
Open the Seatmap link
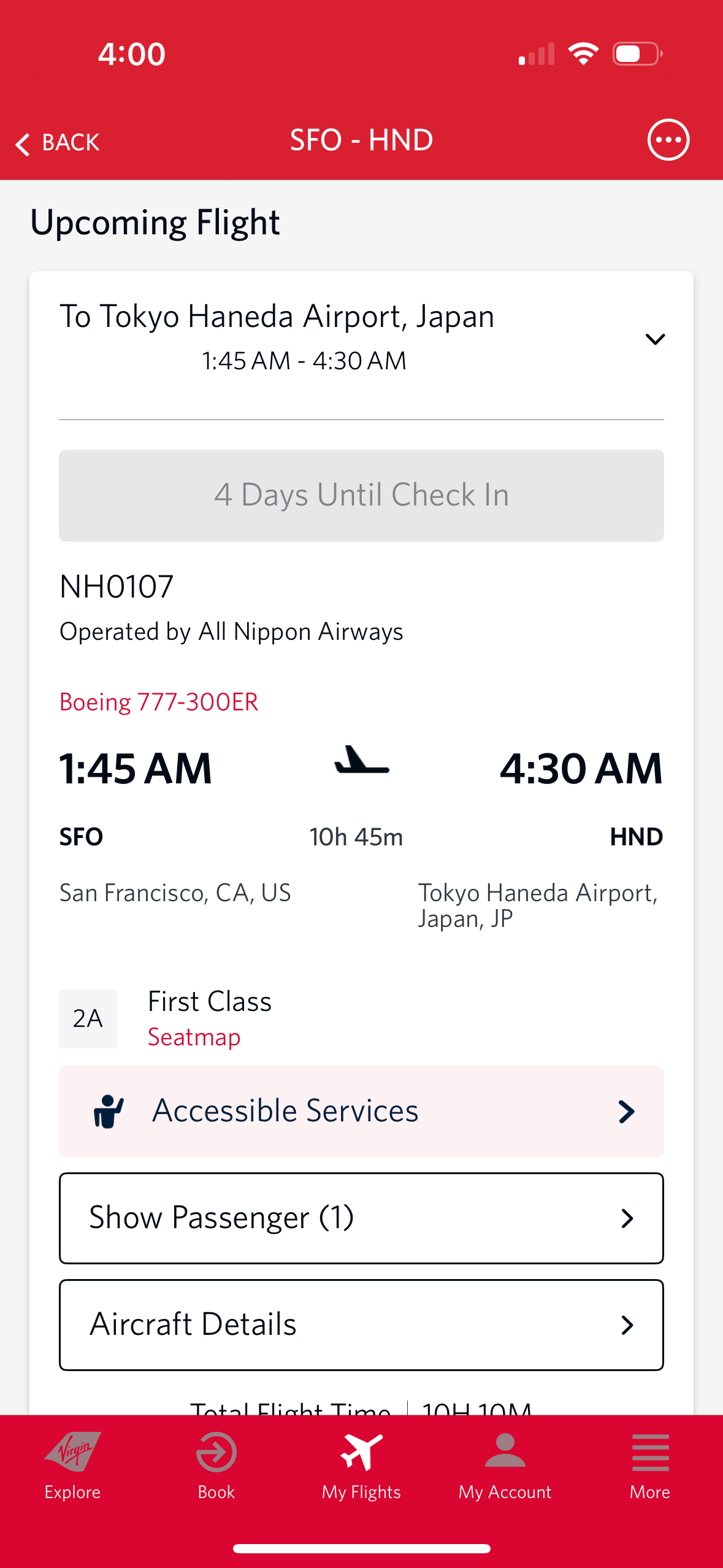(194, 1037)
